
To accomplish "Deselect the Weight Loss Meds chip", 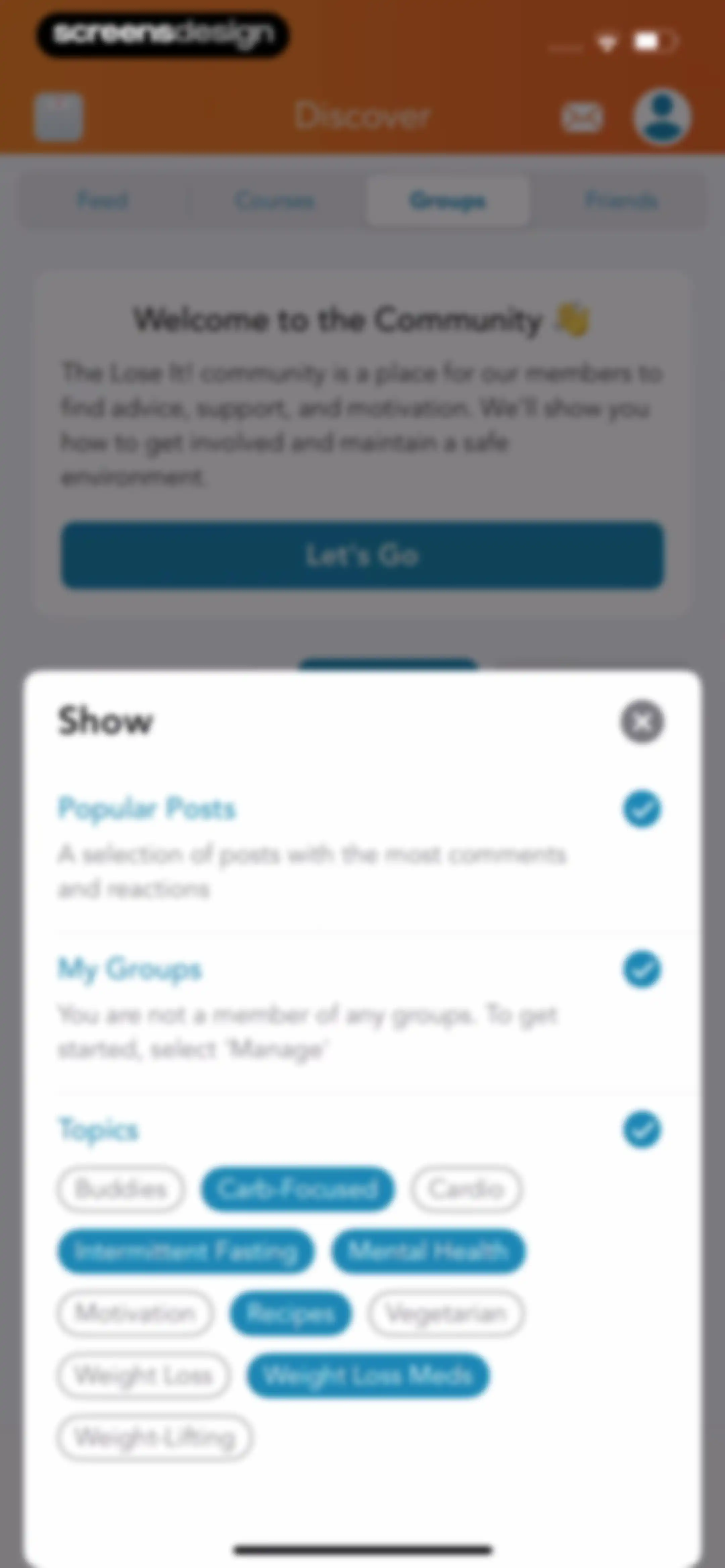I will pos(368,1375).
